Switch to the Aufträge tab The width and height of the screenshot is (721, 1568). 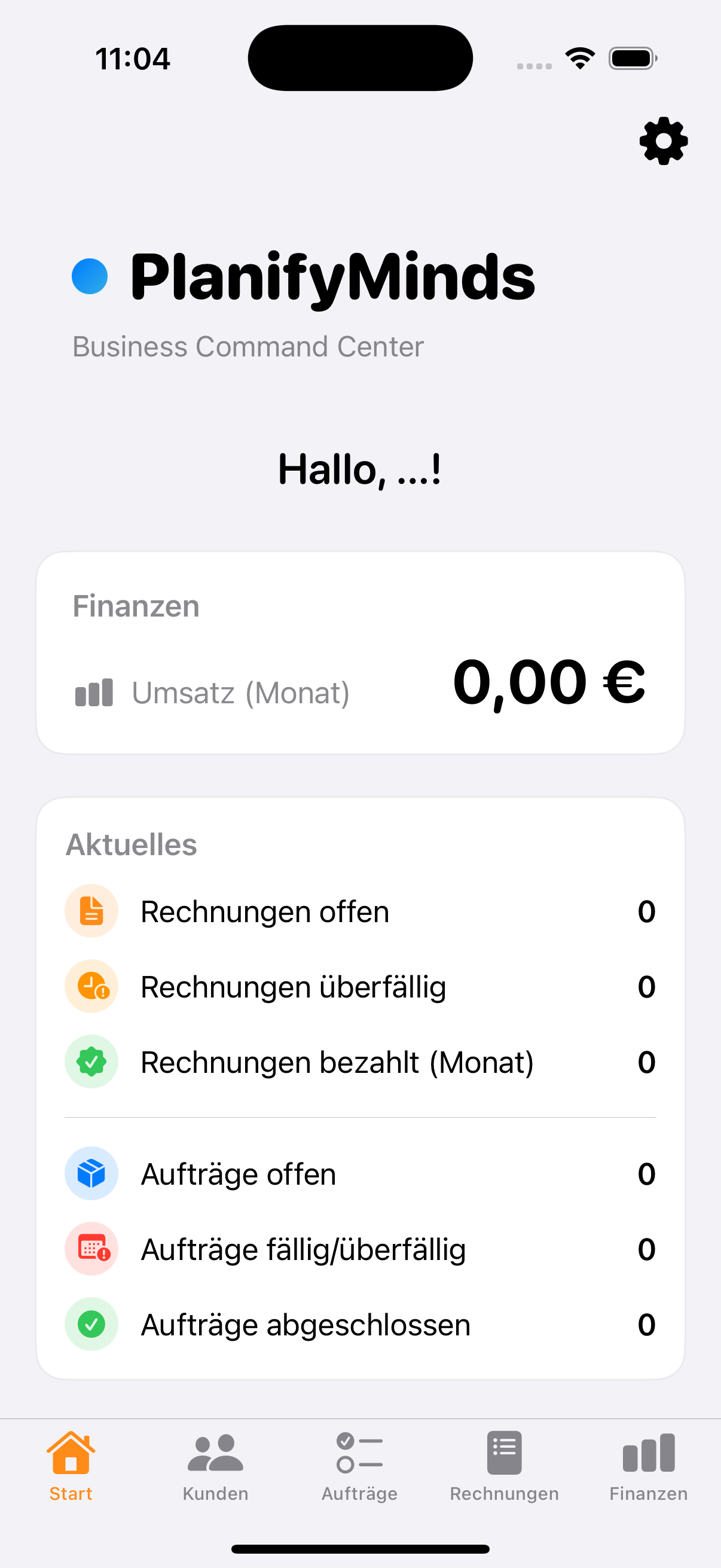(360, 1473)
